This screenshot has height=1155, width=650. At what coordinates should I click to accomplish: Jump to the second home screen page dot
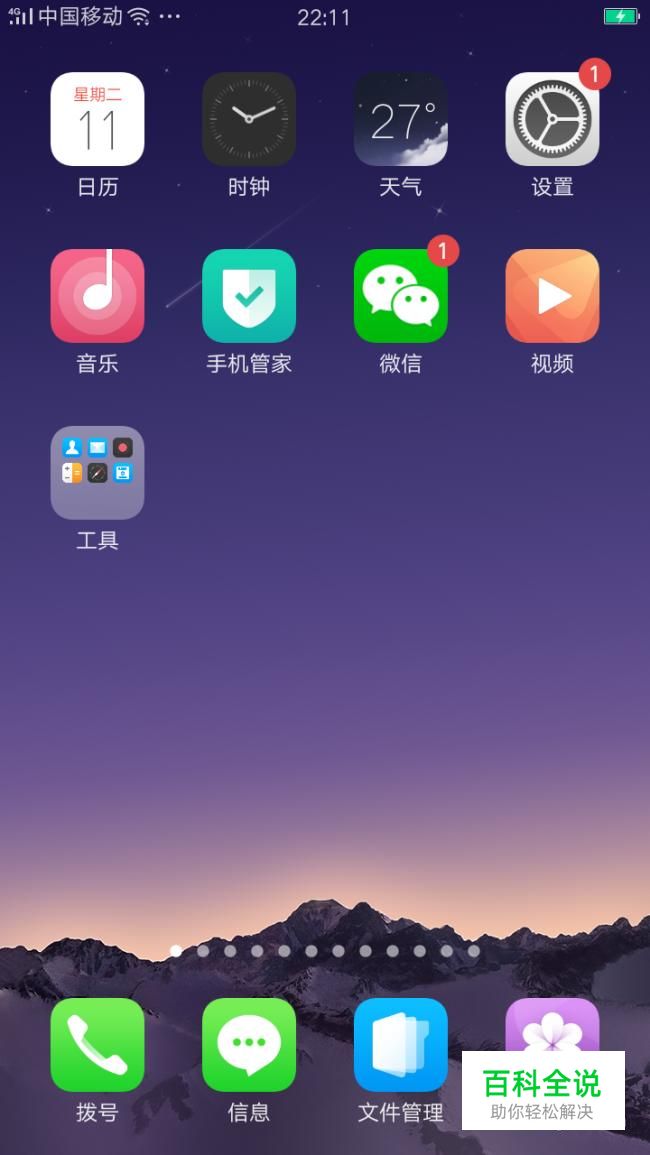(x=203, y=951)
